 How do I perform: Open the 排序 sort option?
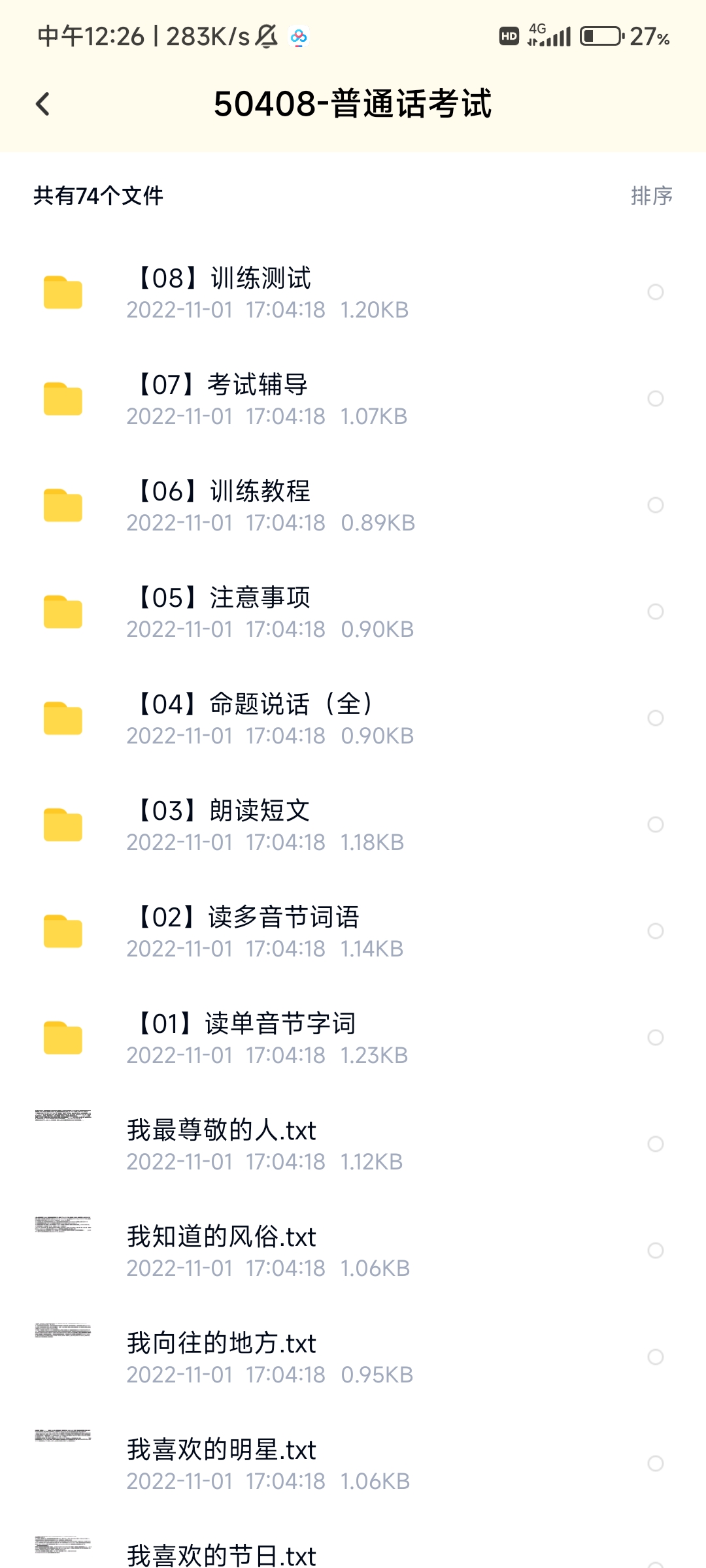coord(651,195)
